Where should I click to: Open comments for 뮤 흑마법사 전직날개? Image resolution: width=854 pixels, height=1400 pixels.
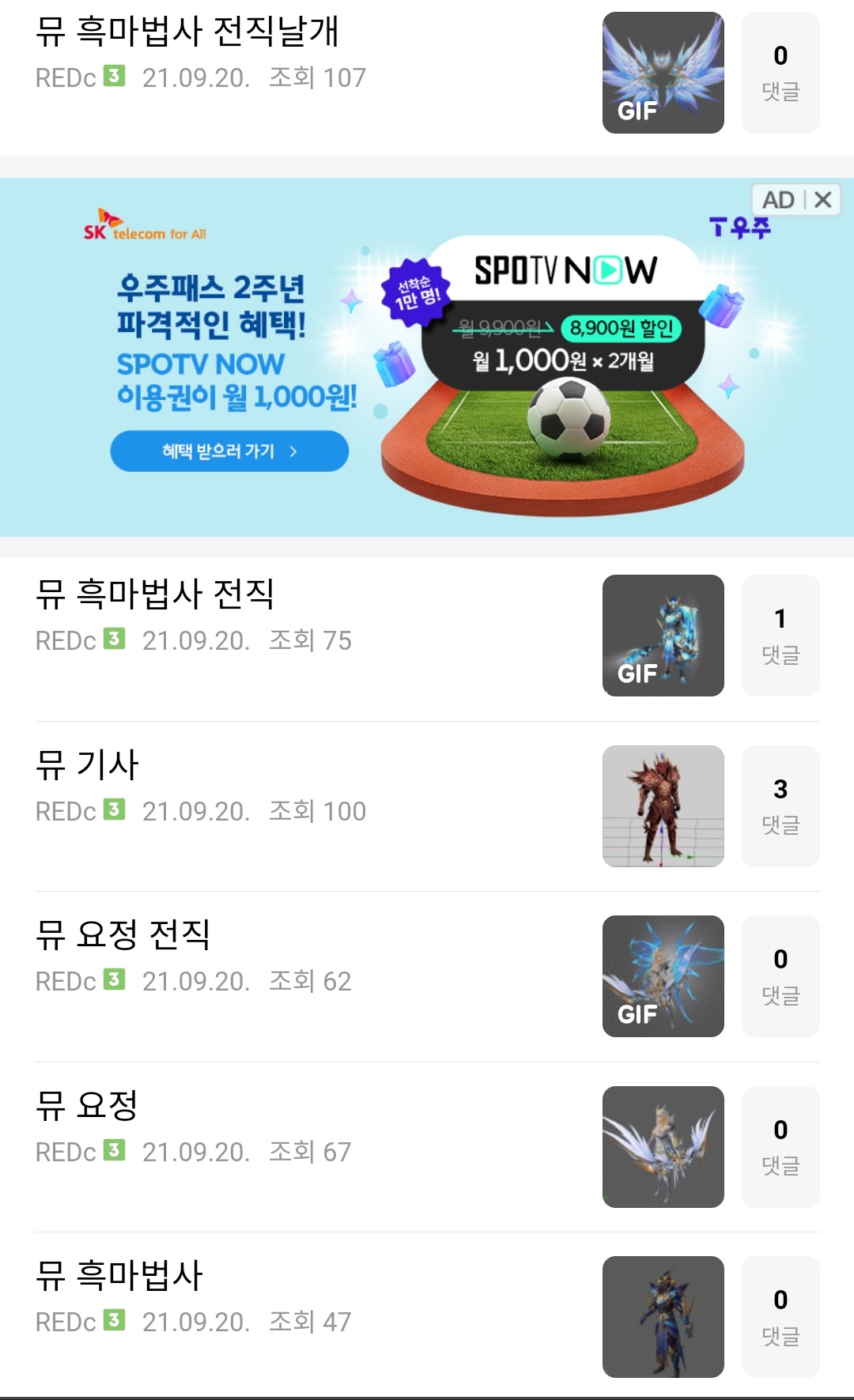pyautogui.click(x=780, y=73)
